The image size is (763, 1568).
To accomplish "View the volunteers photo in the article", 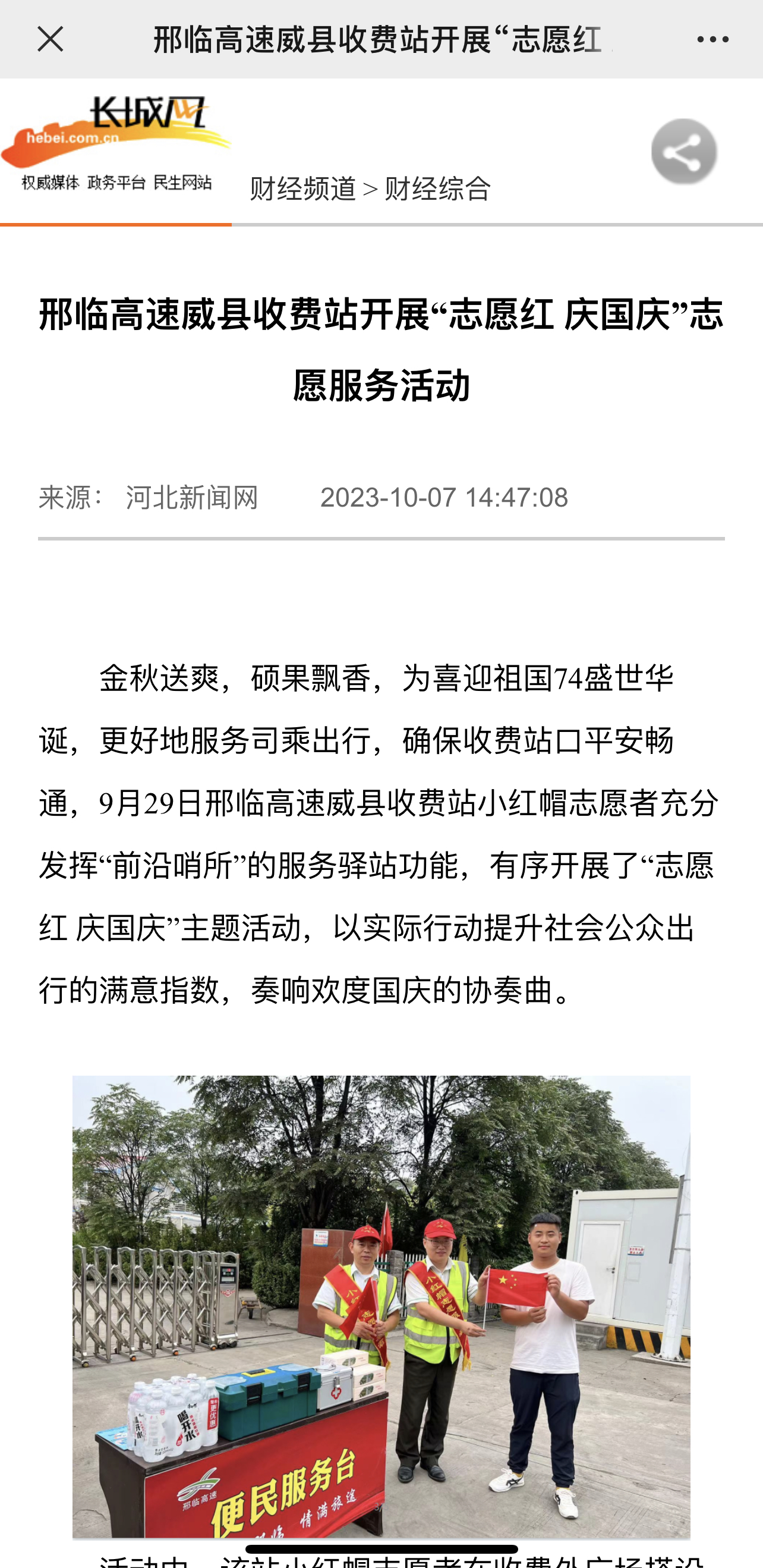I will click(x=381, y=1307).
